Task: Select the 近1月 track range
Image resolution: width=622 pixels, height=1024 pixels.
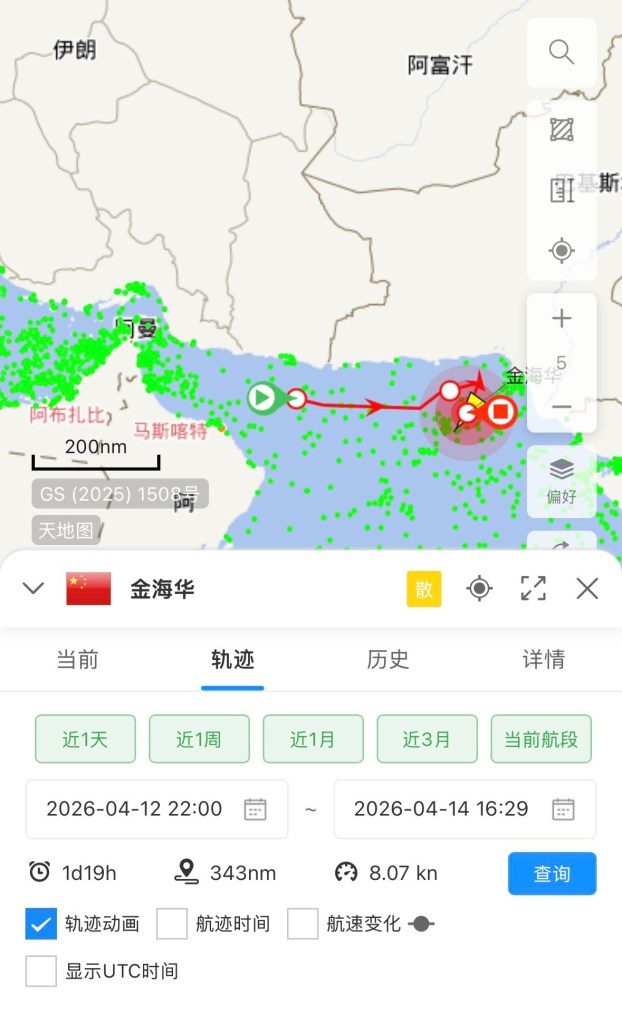Action: (313, 740)
